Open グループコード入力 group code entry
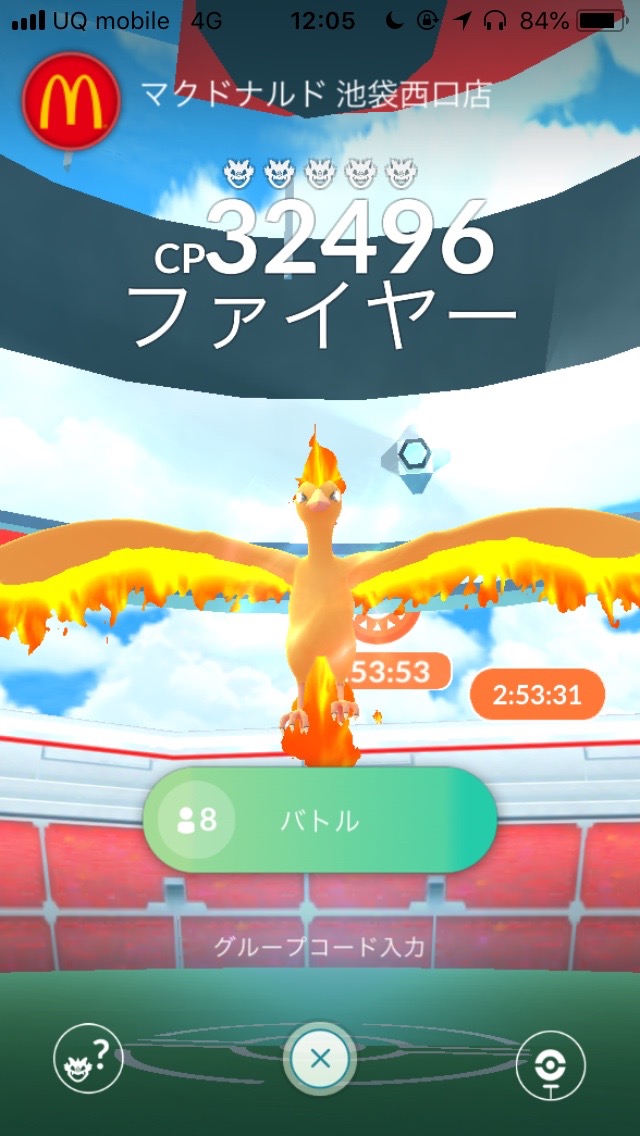640x1136 pixels. click(320, 946)
